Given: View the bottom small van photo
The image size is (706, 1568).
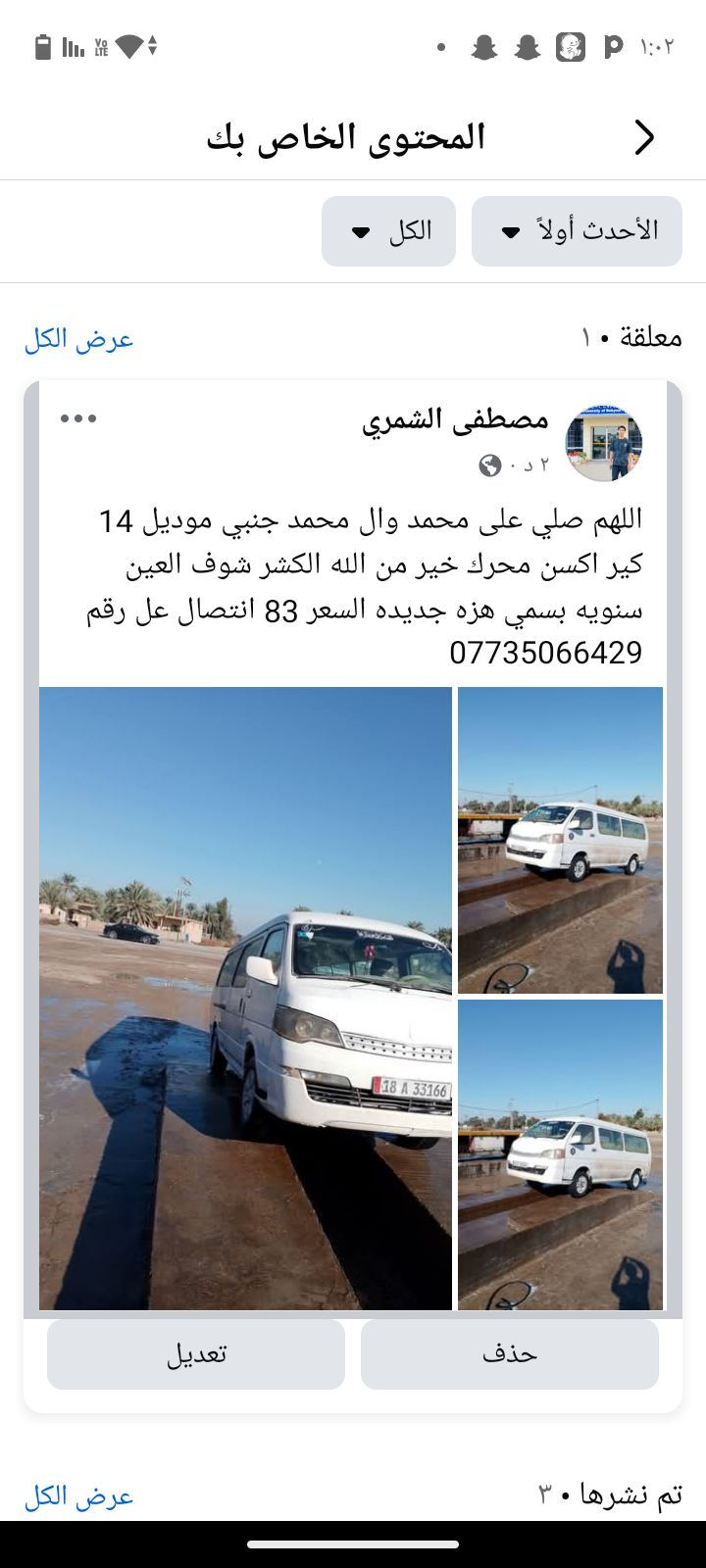Looking at the screenshot, I should (560, 1154).
